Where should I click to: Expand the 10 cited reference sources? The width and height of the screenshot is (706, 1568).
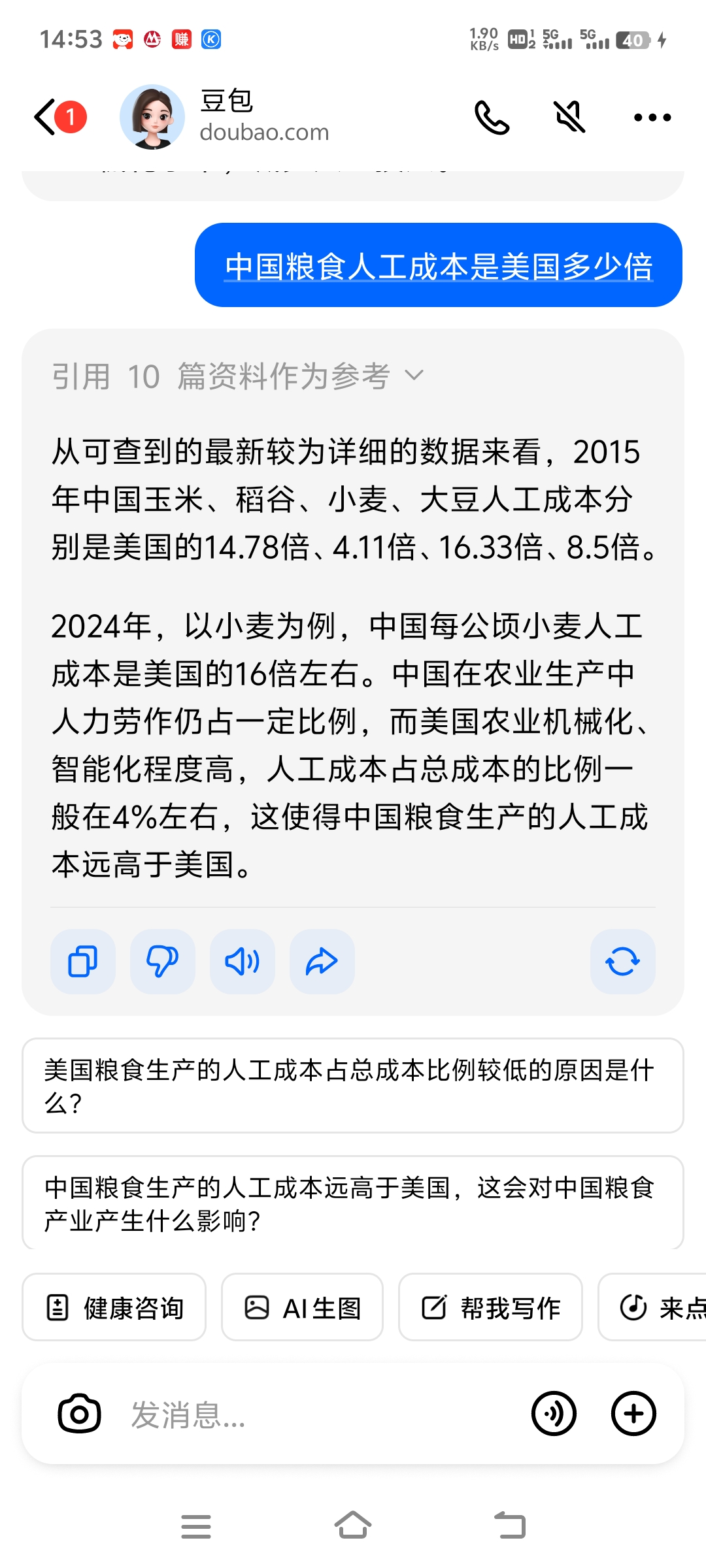click(238, 376)
